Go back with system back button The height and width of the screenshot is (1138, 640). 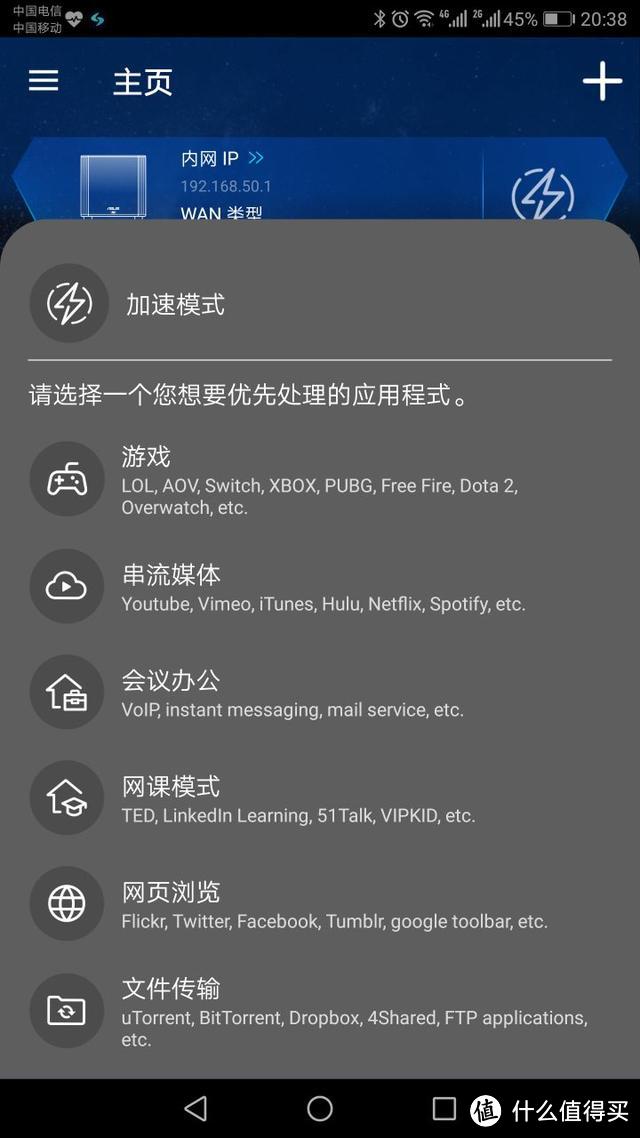195,1108
